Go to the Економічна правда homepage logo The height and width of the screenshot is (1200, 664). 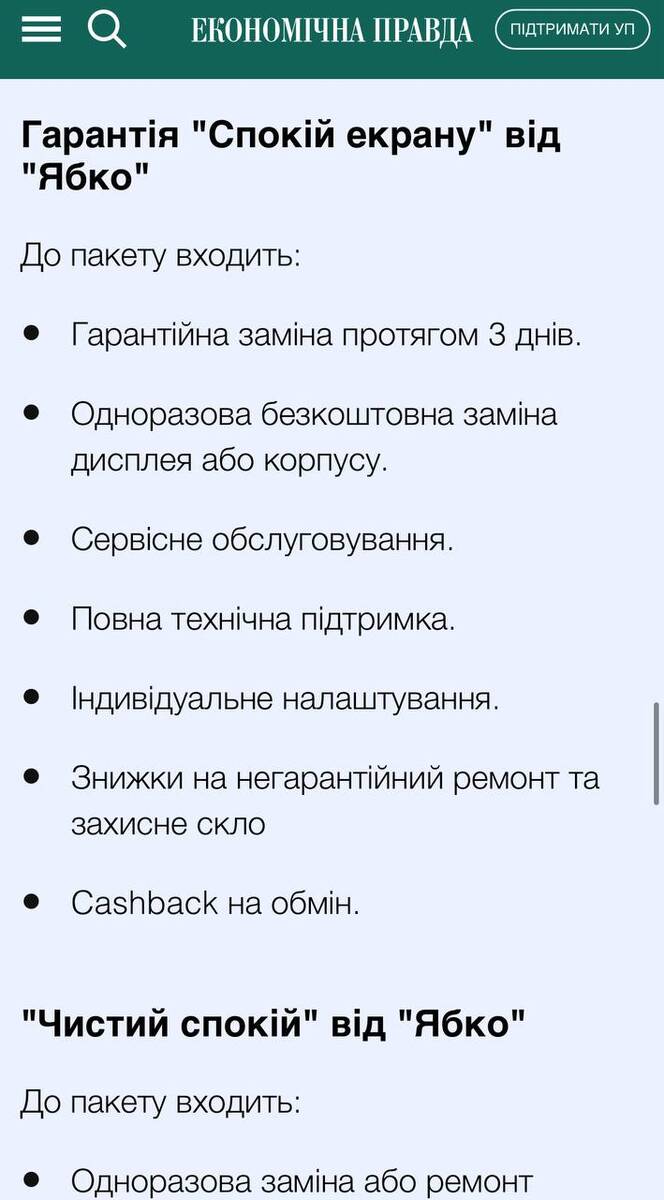pyautogui.click(x=331, y=31)
